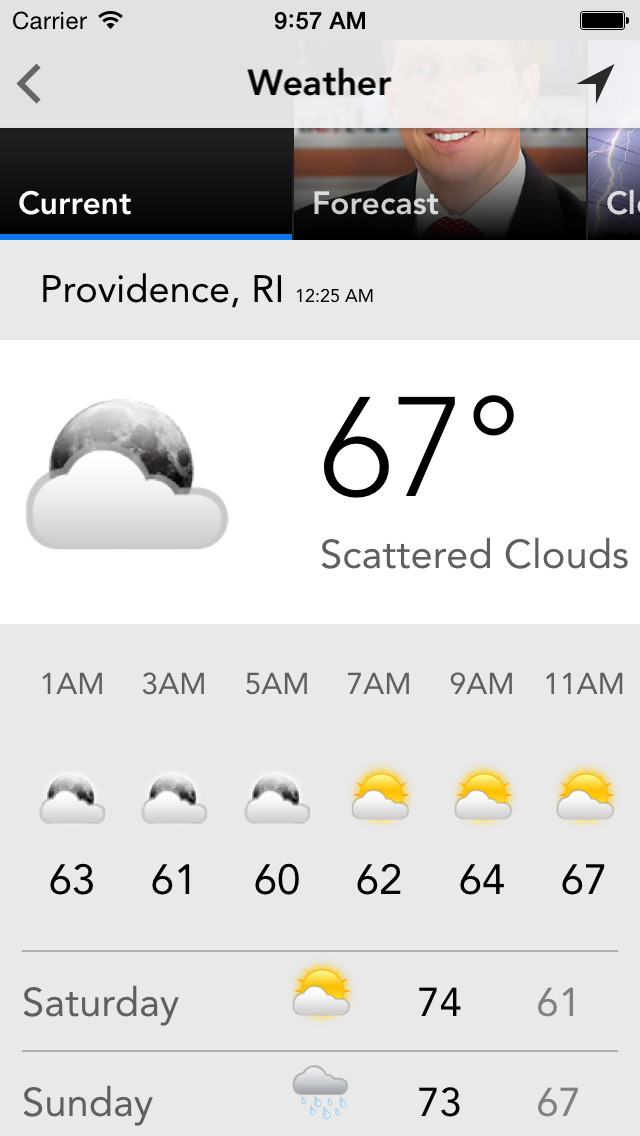Viewport: 640px width, 1136px height.
Task: Open the partially visible tab beside Forecast
Action: (x=614, y=183)
